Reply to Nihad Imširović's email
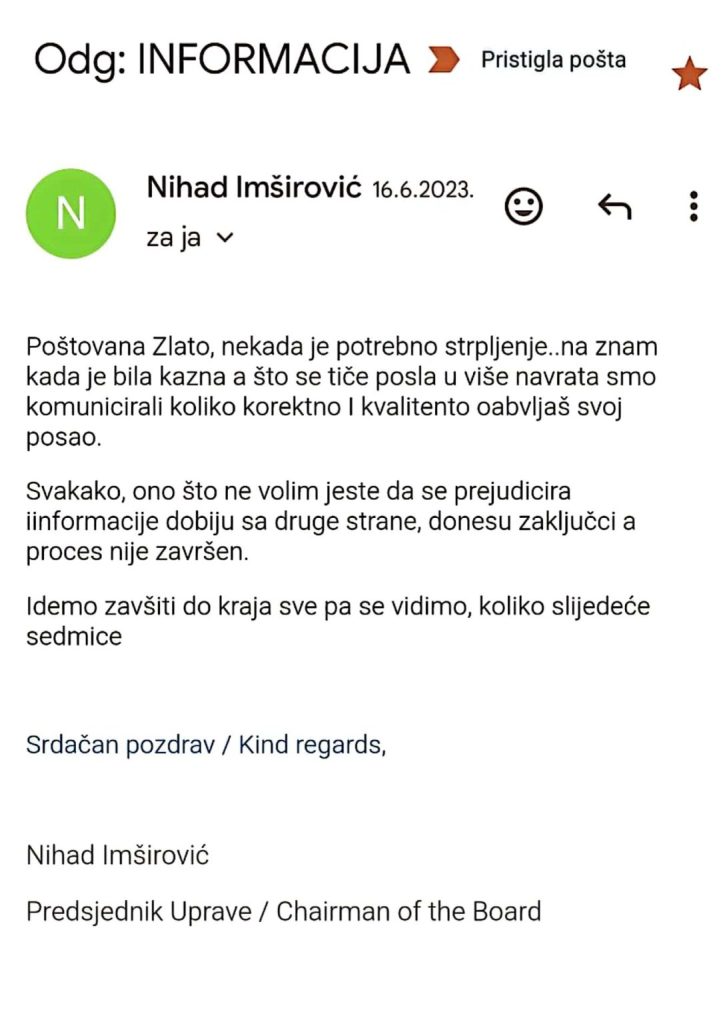 pos(614,207)
